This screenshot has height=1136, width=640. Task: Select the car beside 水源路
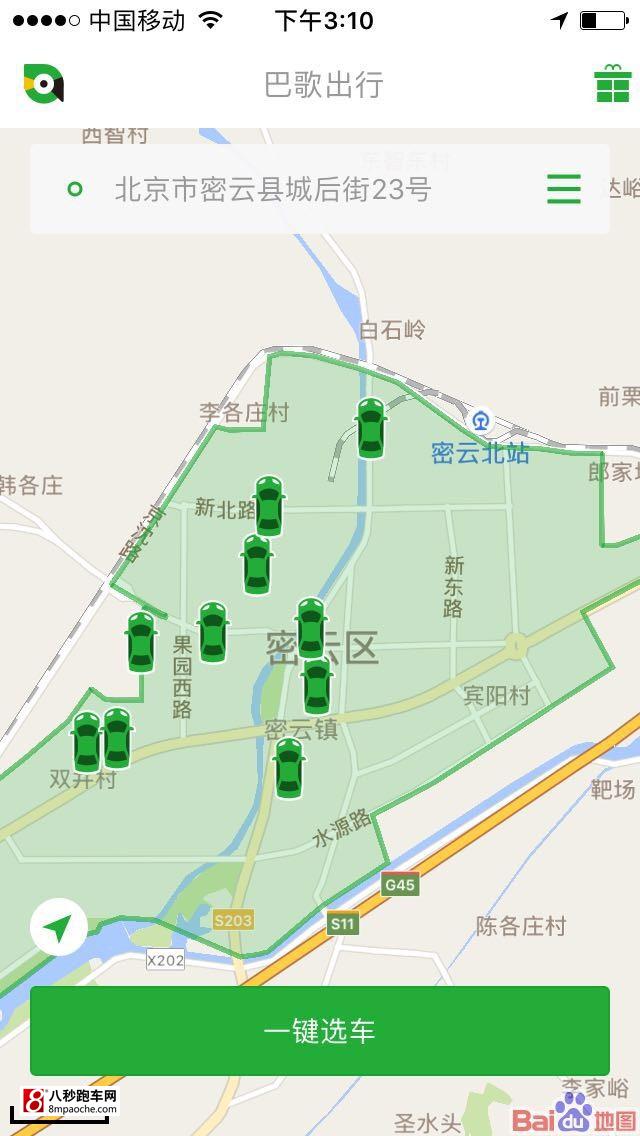tap(289, 768)
